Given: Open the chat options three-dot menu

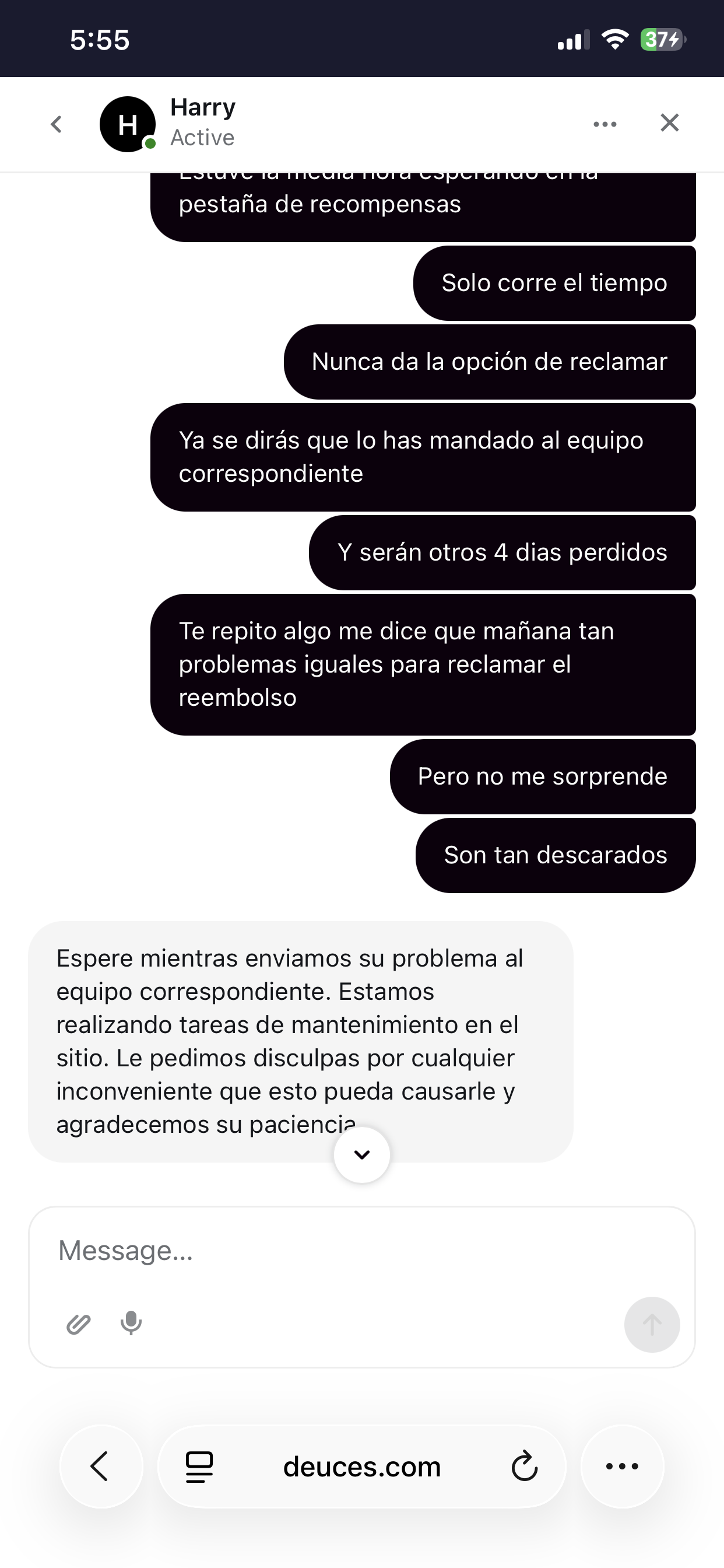Looking at the screenshot, I should [x=604, y=124].
